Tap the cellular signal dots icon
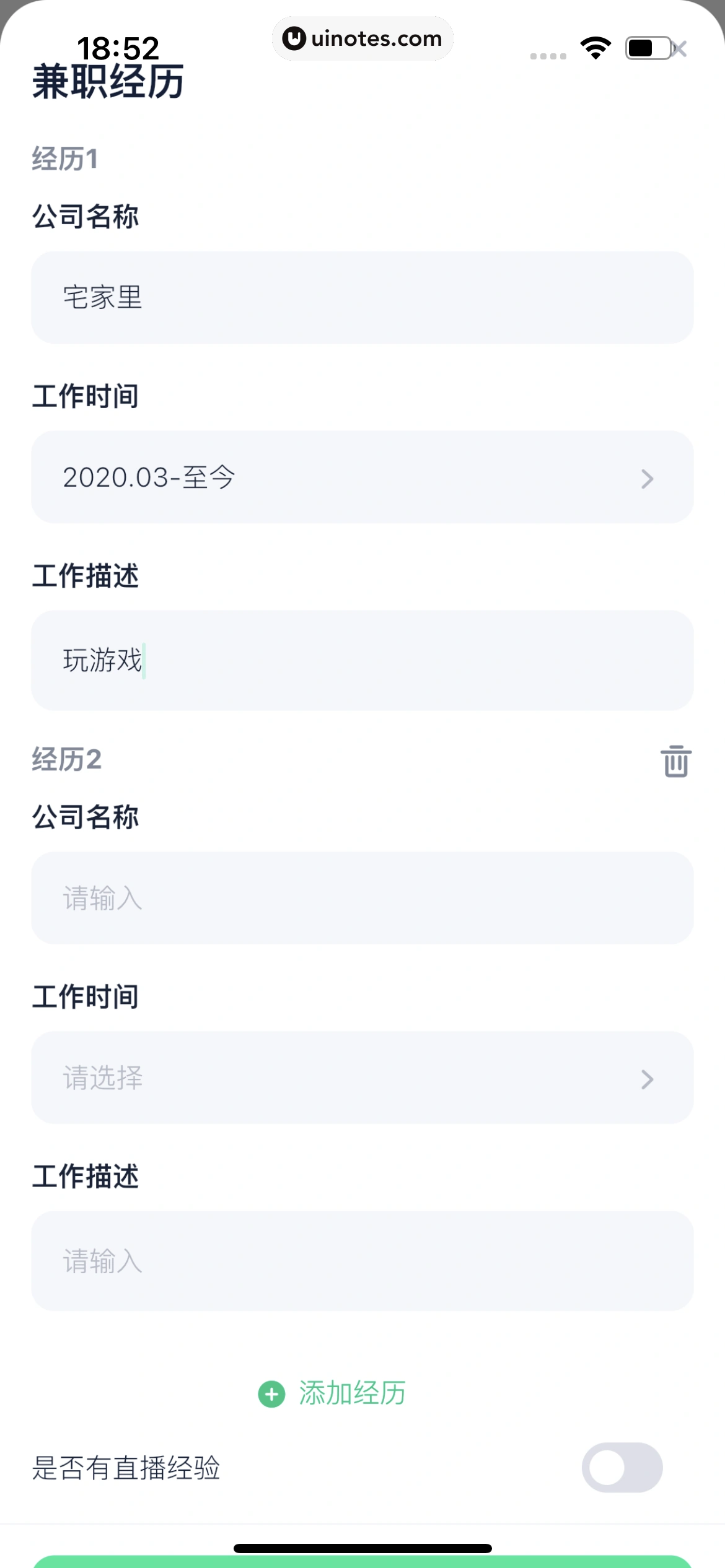725x1568 pixels. coord(548,54)
